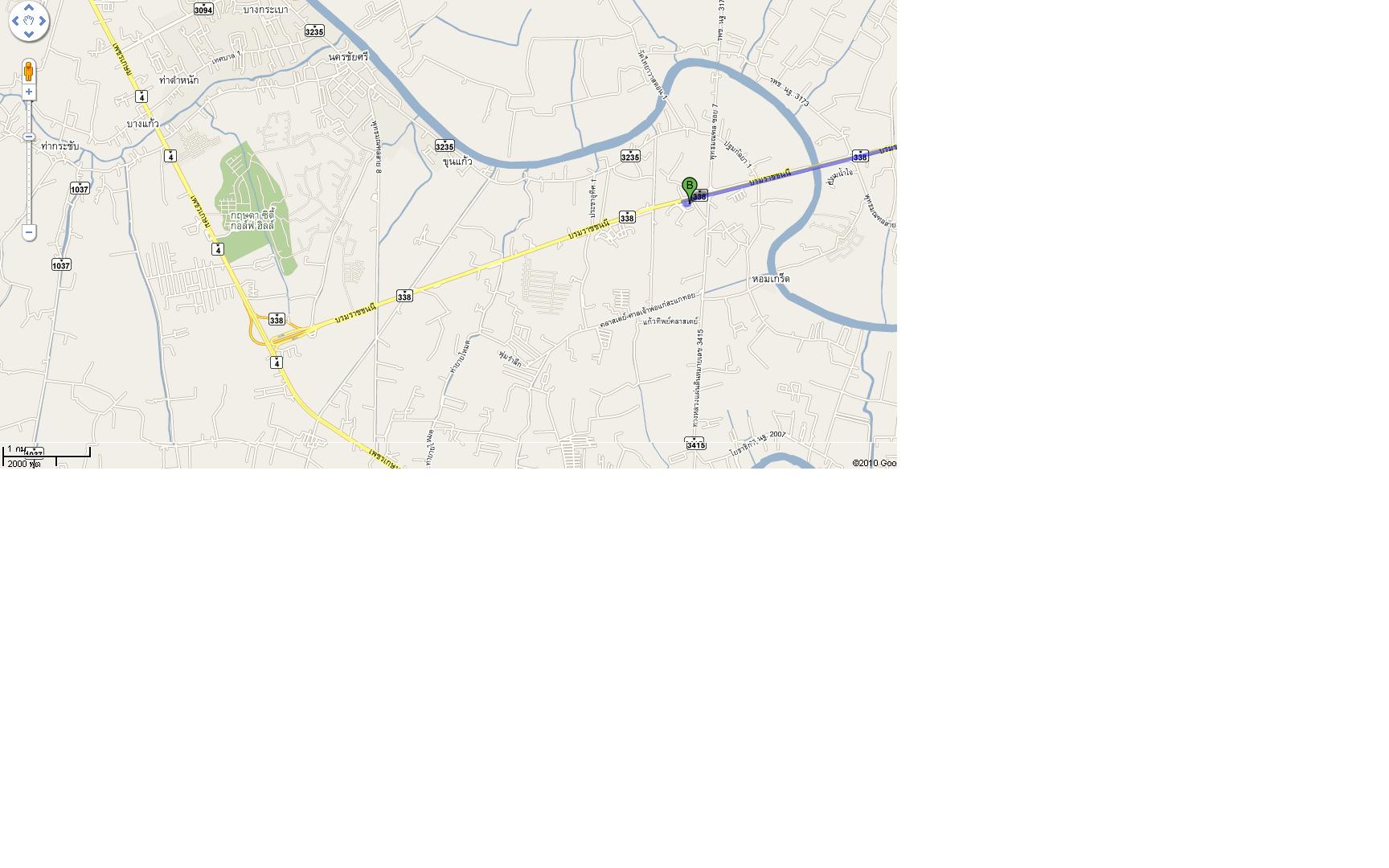This screenshot has height=868, width=1389.
Task: Zoom out with the bottom minus button
Action: (29, 232)
